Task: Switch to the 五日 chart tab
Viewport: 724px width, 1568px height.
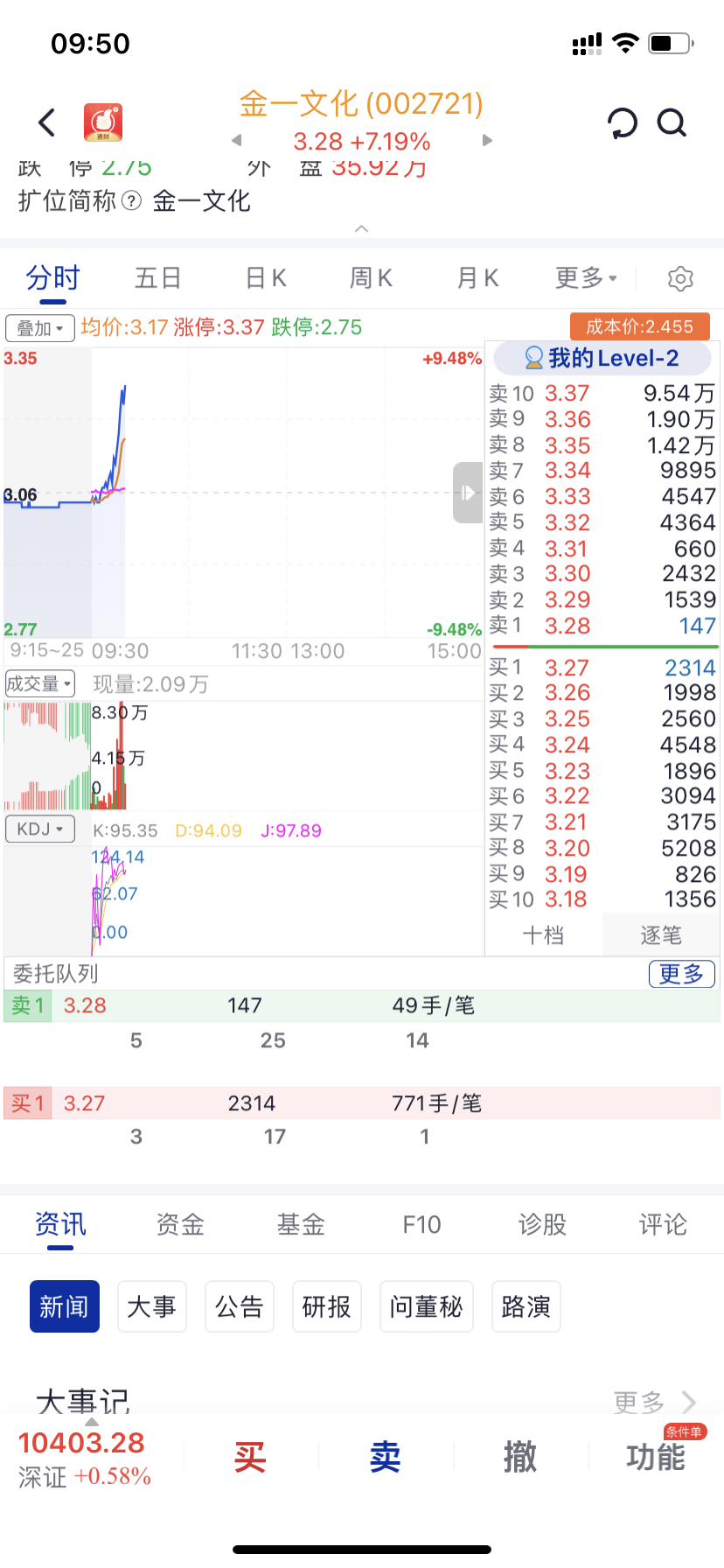Action: (158, 278)
